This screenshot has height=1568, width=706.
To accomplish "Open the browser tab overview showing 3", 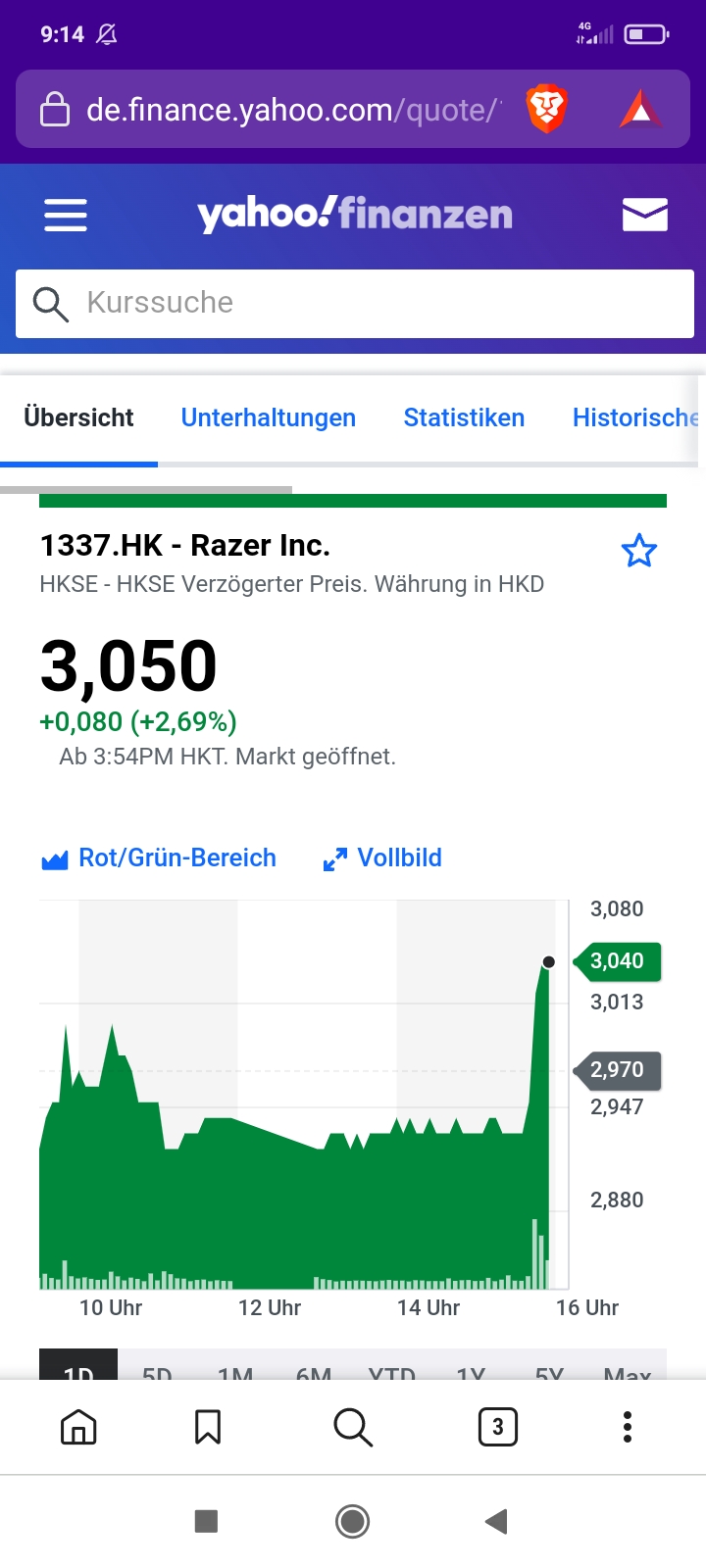I will pos(497,1427).
